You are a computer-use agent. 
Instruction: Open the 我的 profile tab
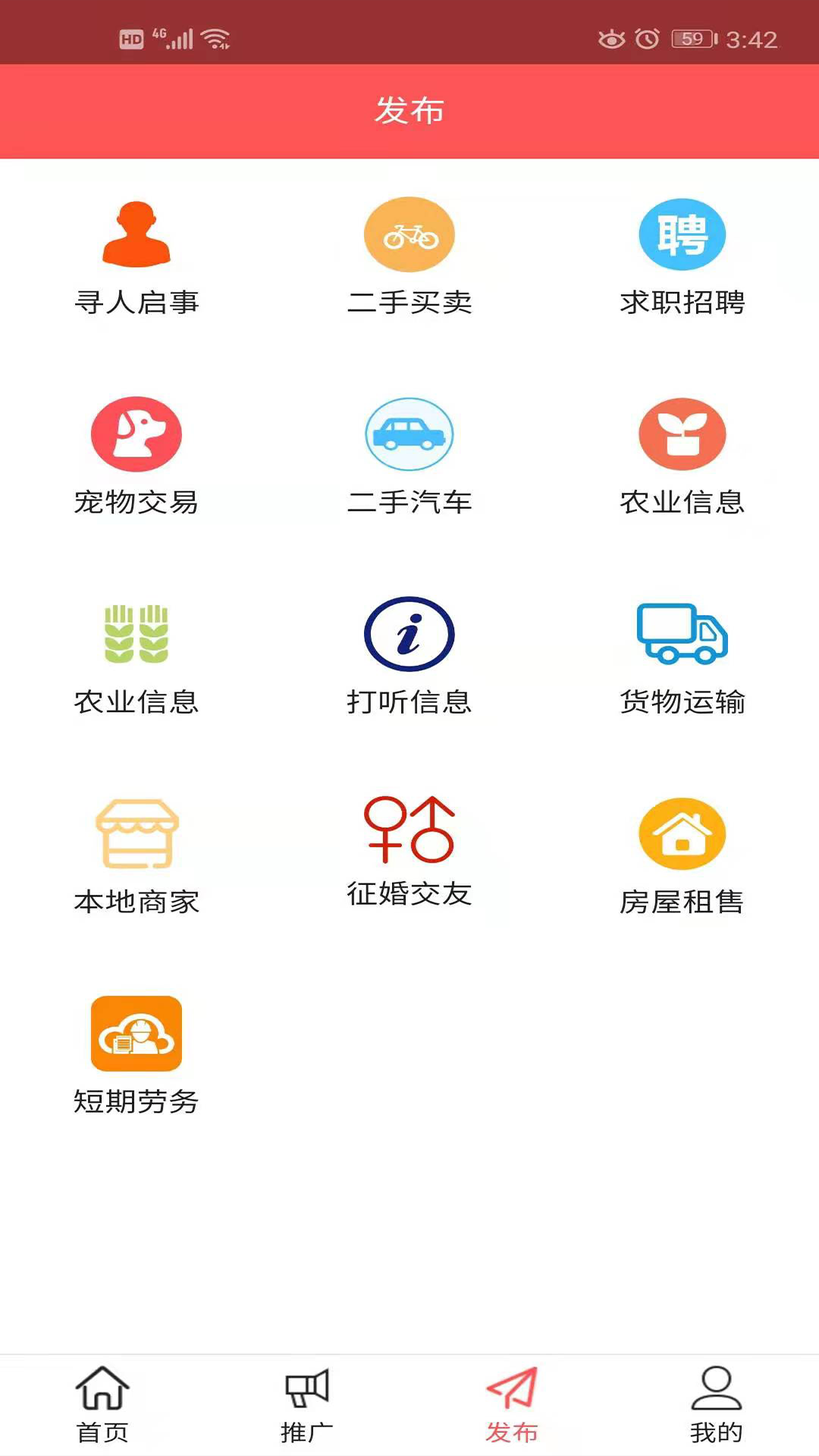717,1404
